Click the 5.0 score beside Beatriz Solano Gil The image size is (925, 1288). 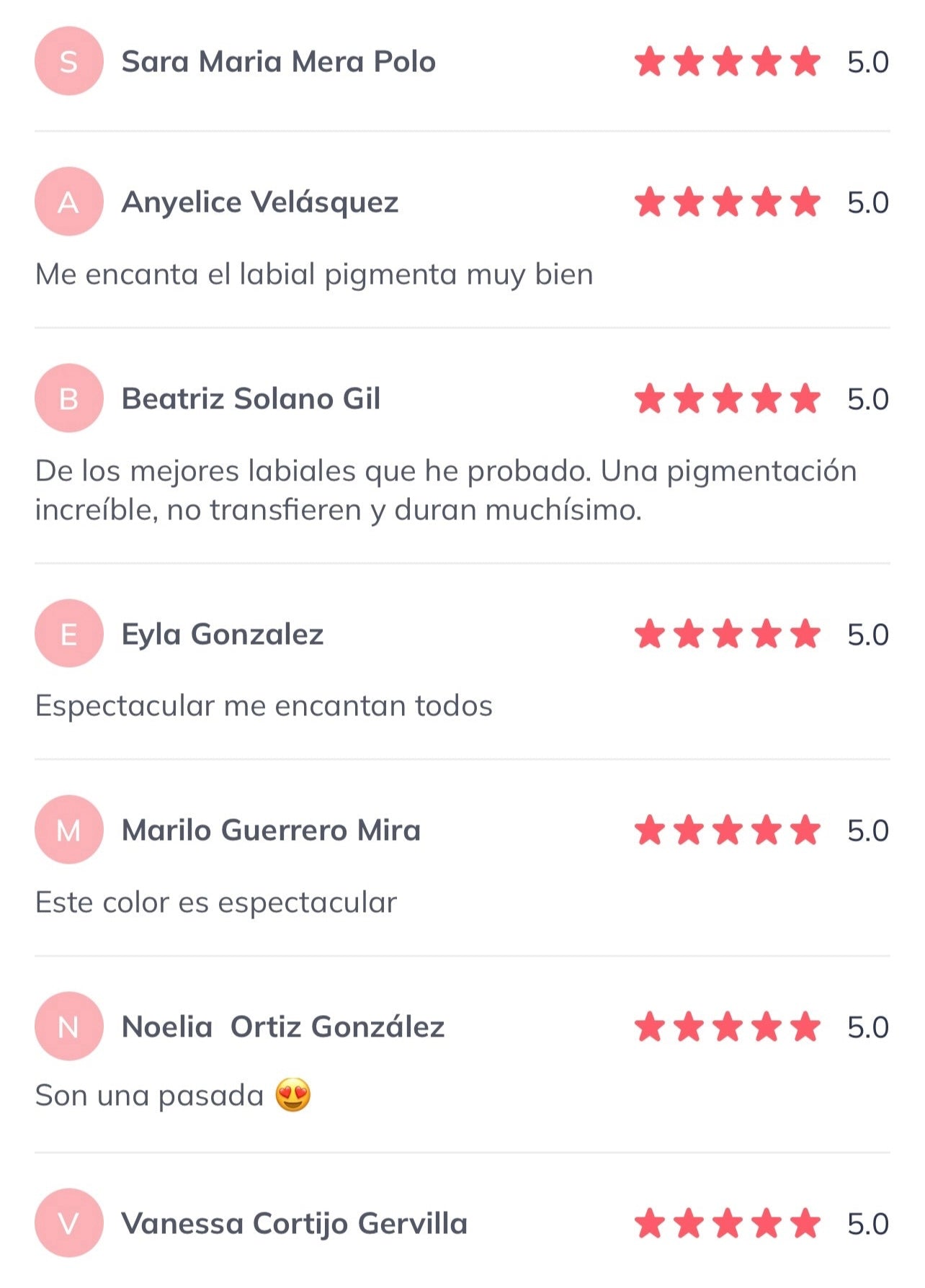867,397
